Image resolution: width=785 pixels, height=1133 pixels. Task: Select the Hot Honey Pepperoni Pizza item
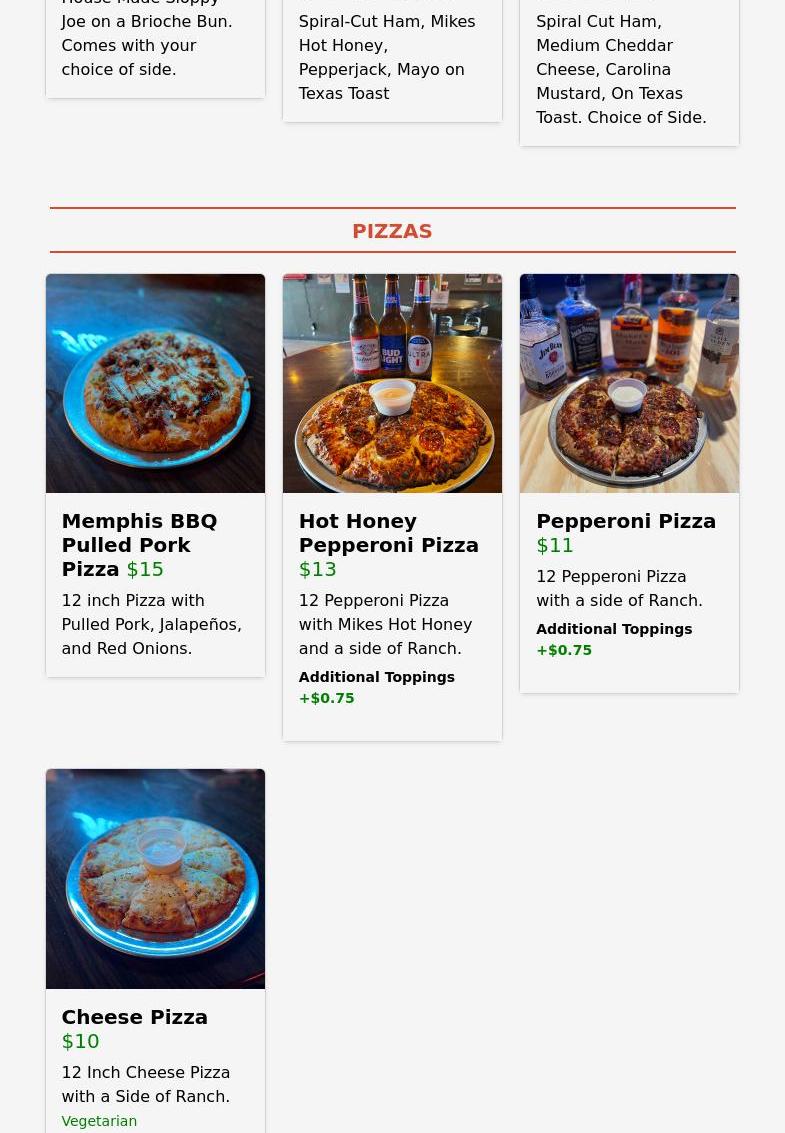[x=392, y=506]
